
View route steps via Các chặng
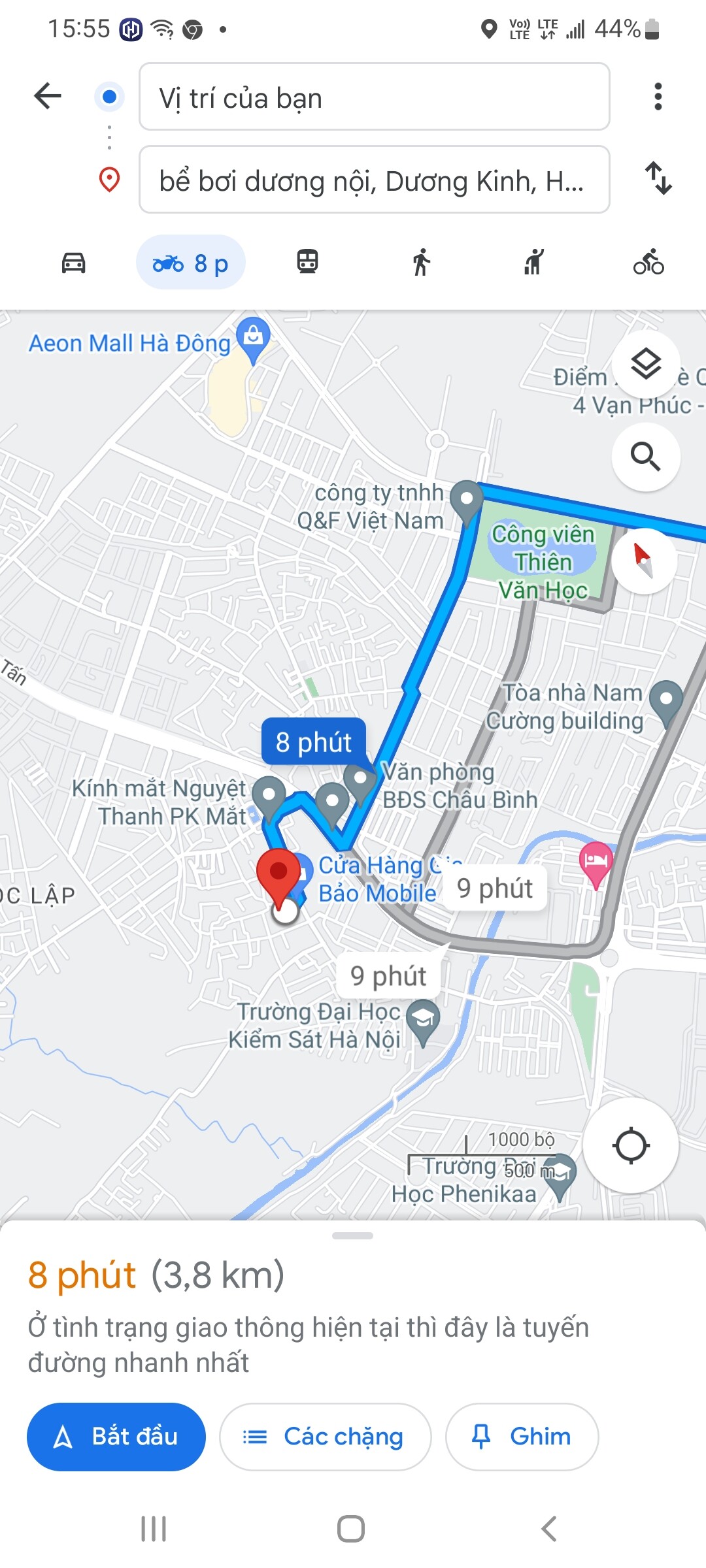click(325, 1437)
